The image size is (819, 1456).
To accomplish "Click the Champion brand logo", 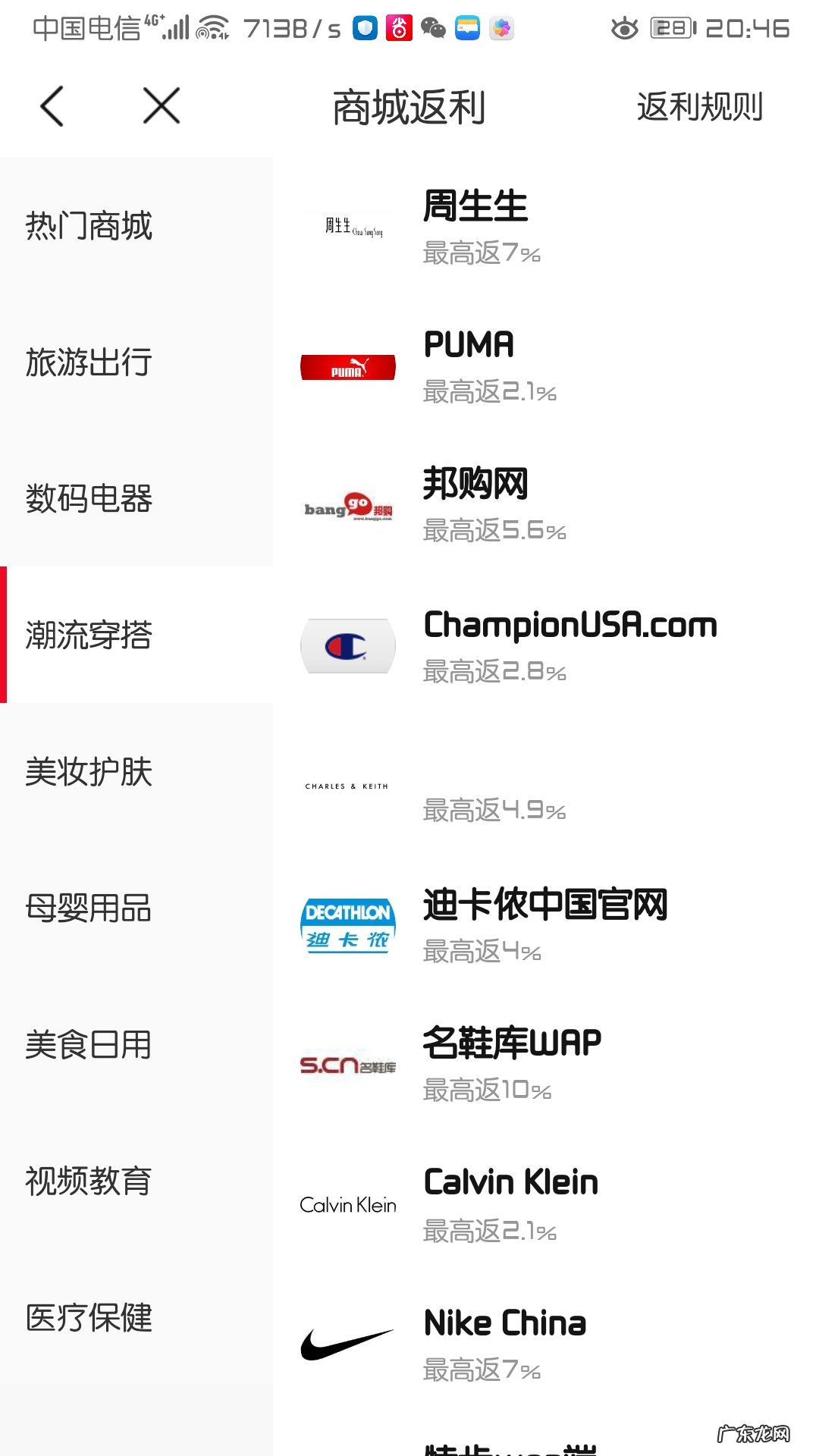I will tap(347, 646).
